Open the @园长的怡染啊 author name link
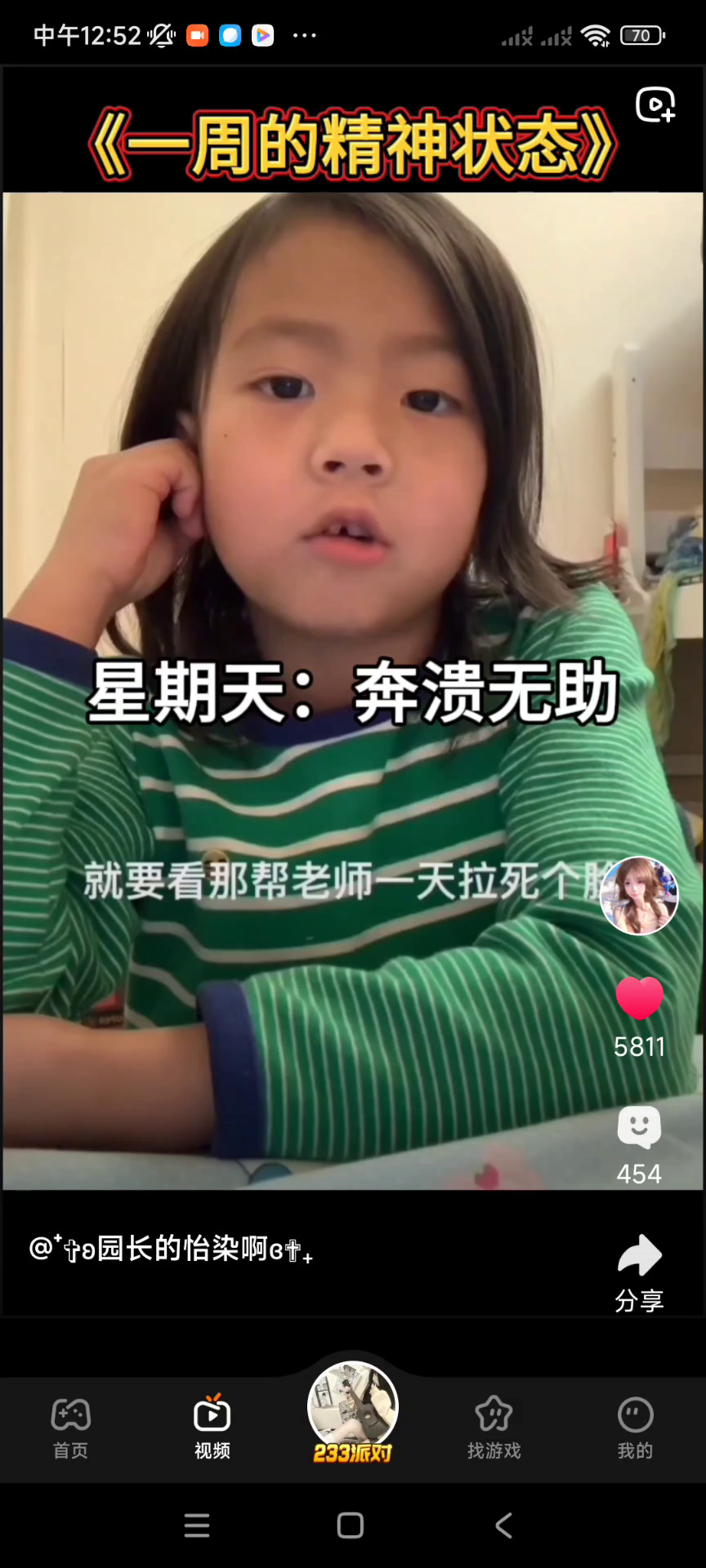The image size is (706, 1568). [172, 1249]
